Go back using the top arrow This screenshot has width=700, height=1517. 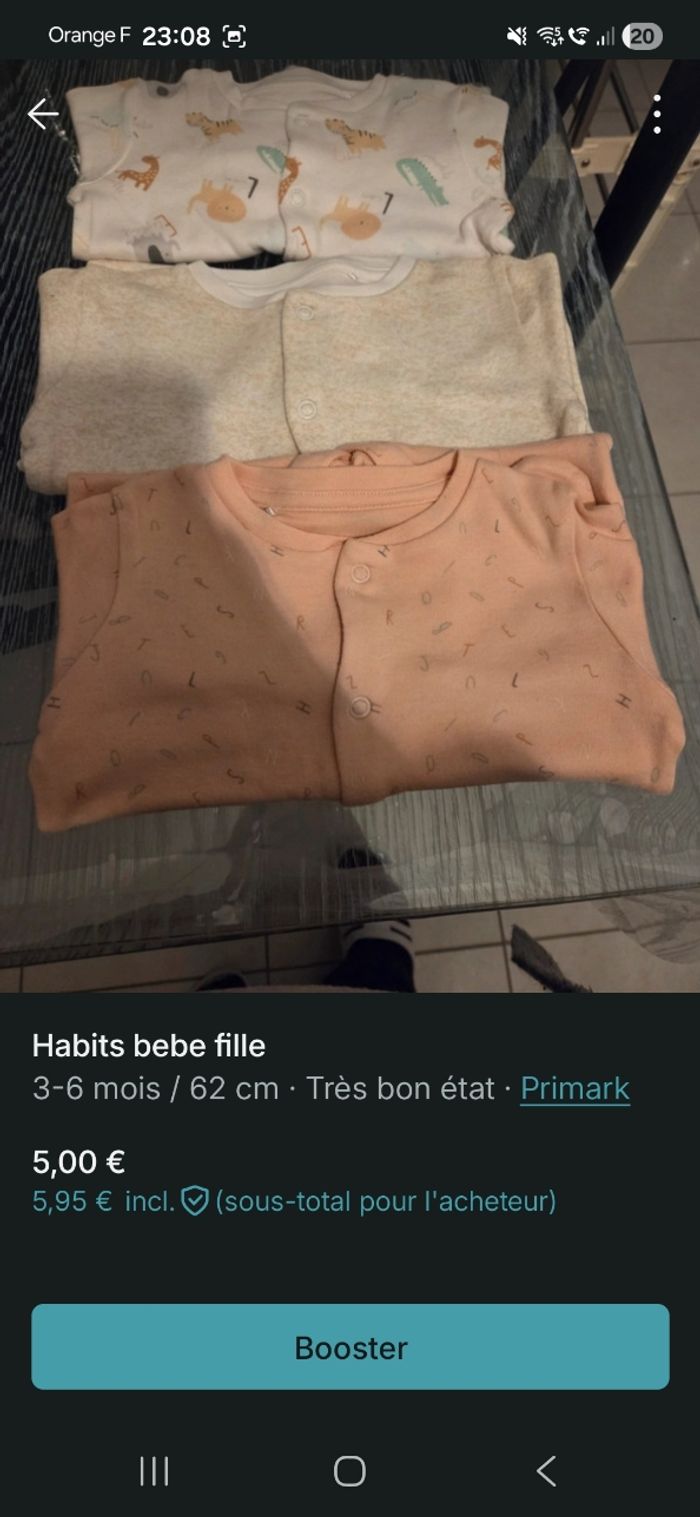coord(43,114)
